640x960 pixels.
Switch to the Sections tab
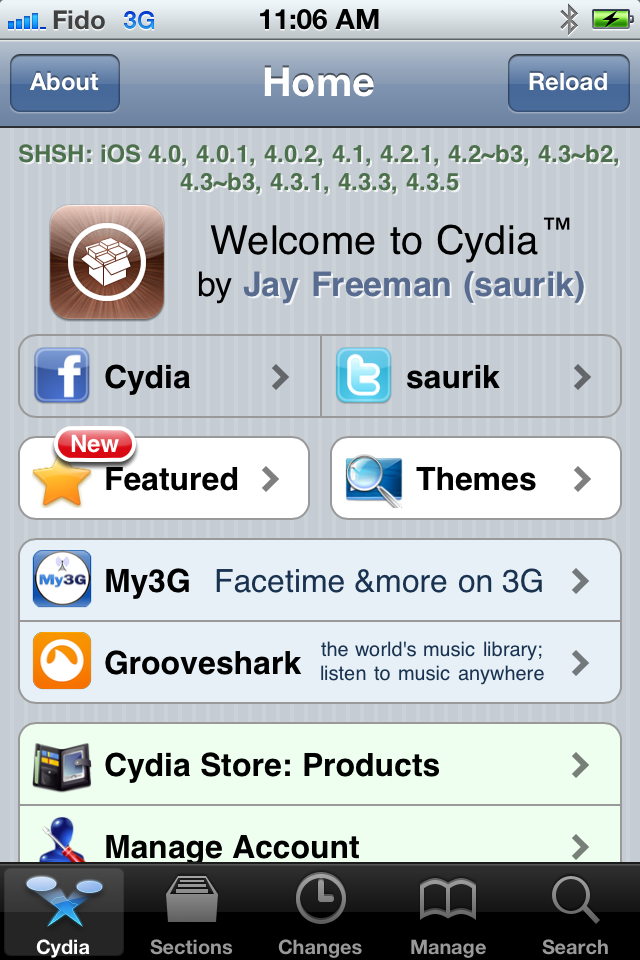click(x=191, y=913)
